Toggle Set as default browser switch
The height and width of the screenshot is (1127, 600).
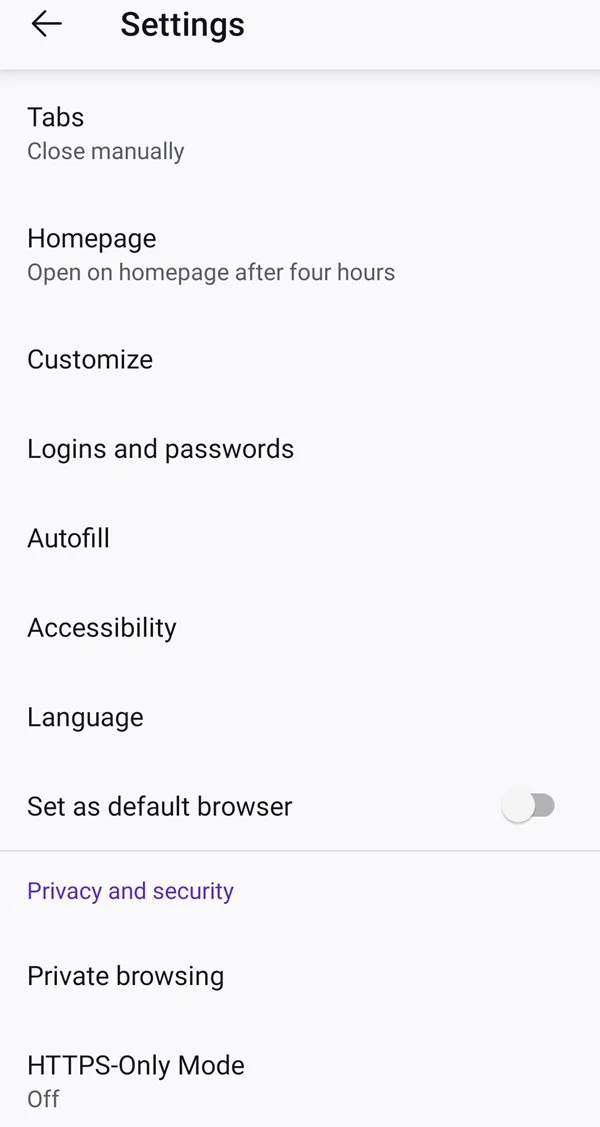click(x=528, y=806)
